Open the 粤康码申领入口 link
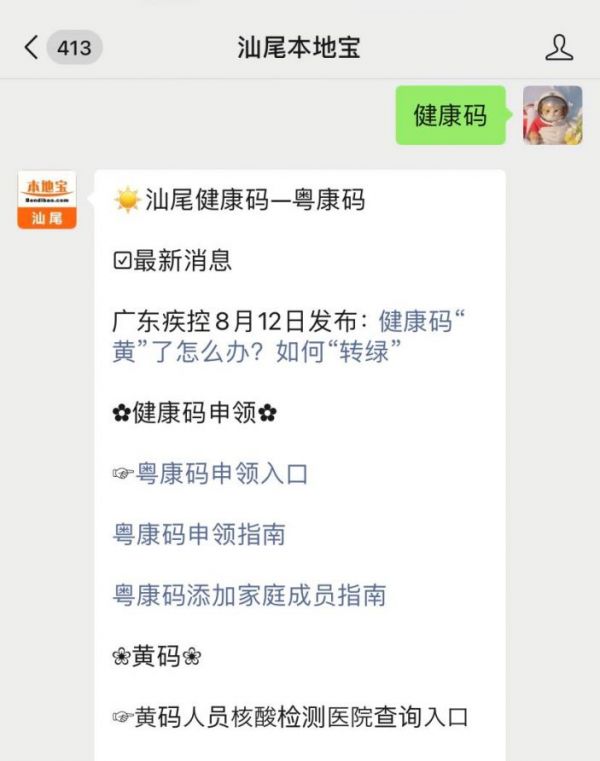 pos(222,473)
